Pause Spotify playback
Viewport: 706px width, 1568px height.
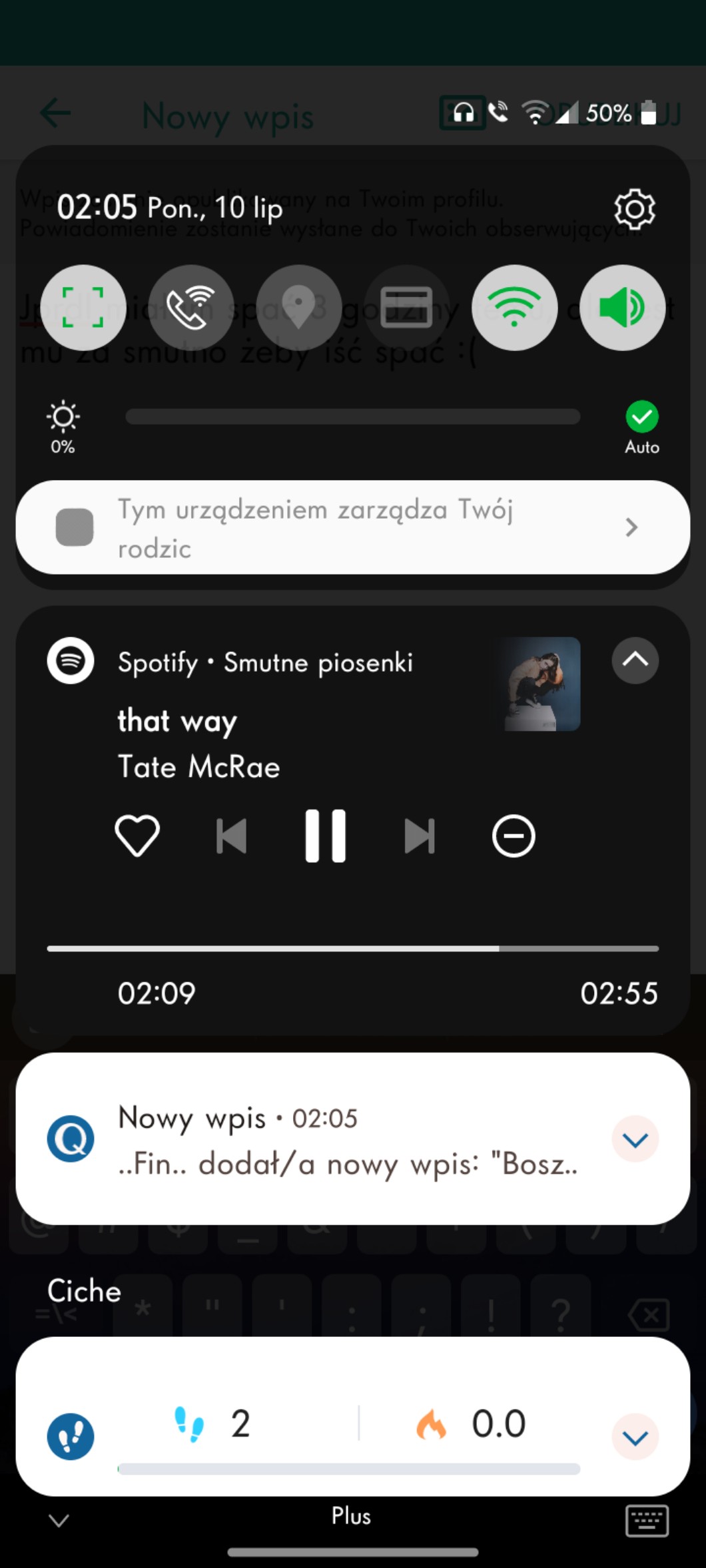(x=325, y=836)
